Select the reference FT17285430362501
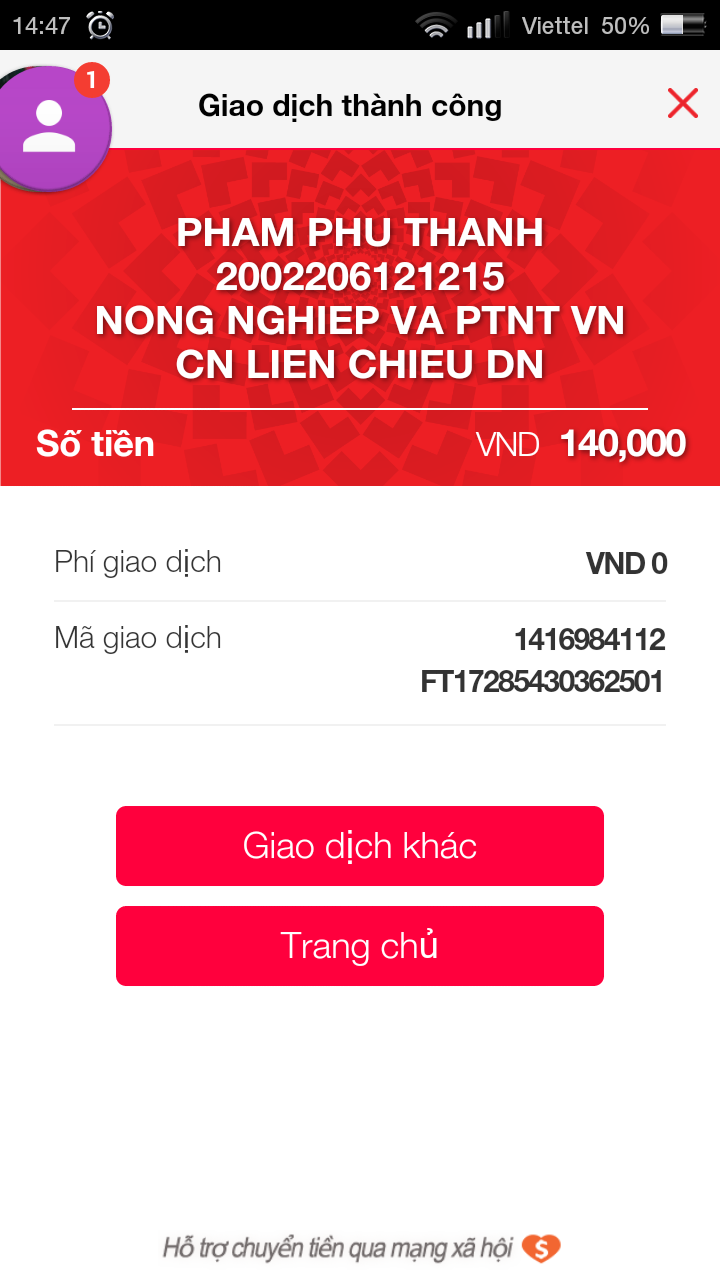This screenshot has width=720, height=1280. [544, 681]
